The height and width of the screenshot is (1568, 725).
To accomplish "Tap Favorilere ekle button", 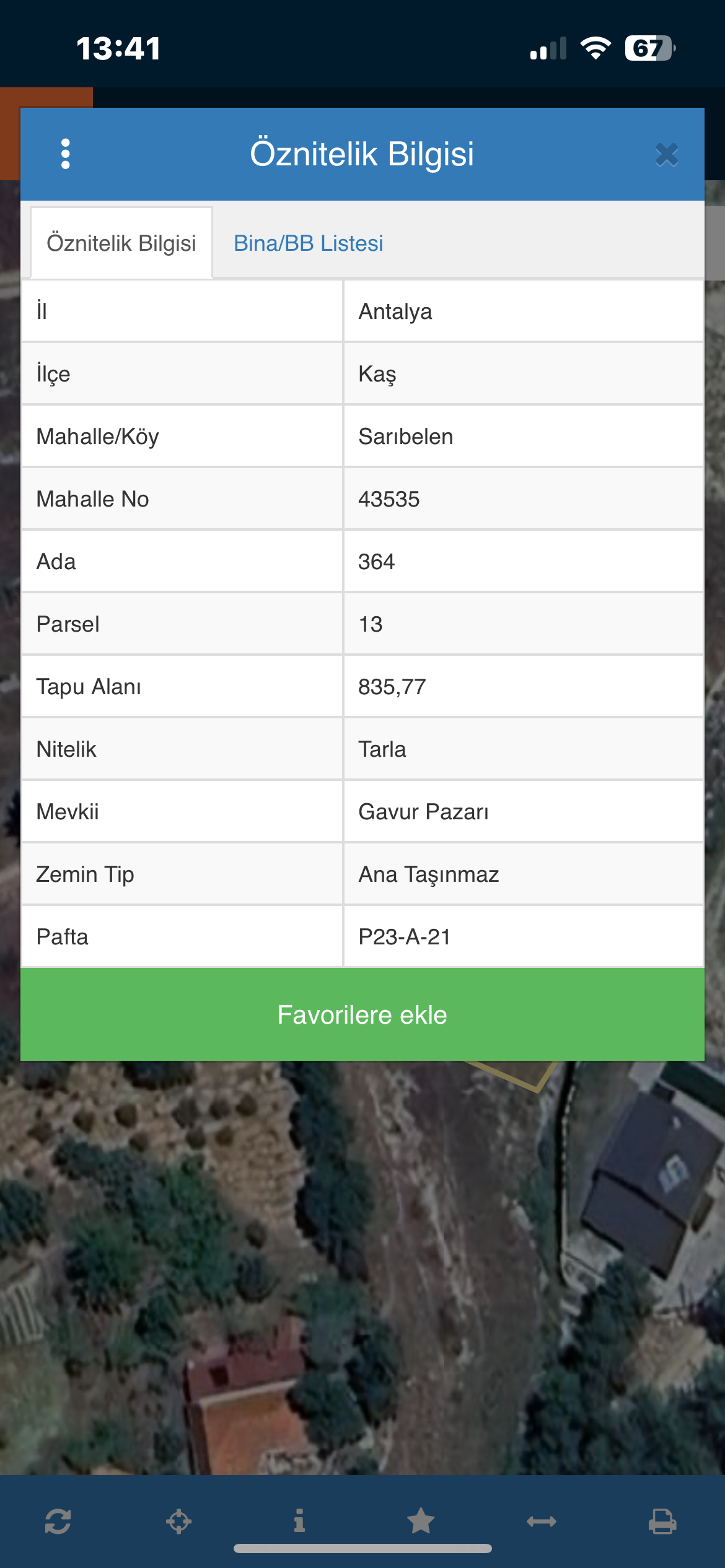I will point(362,1014).
